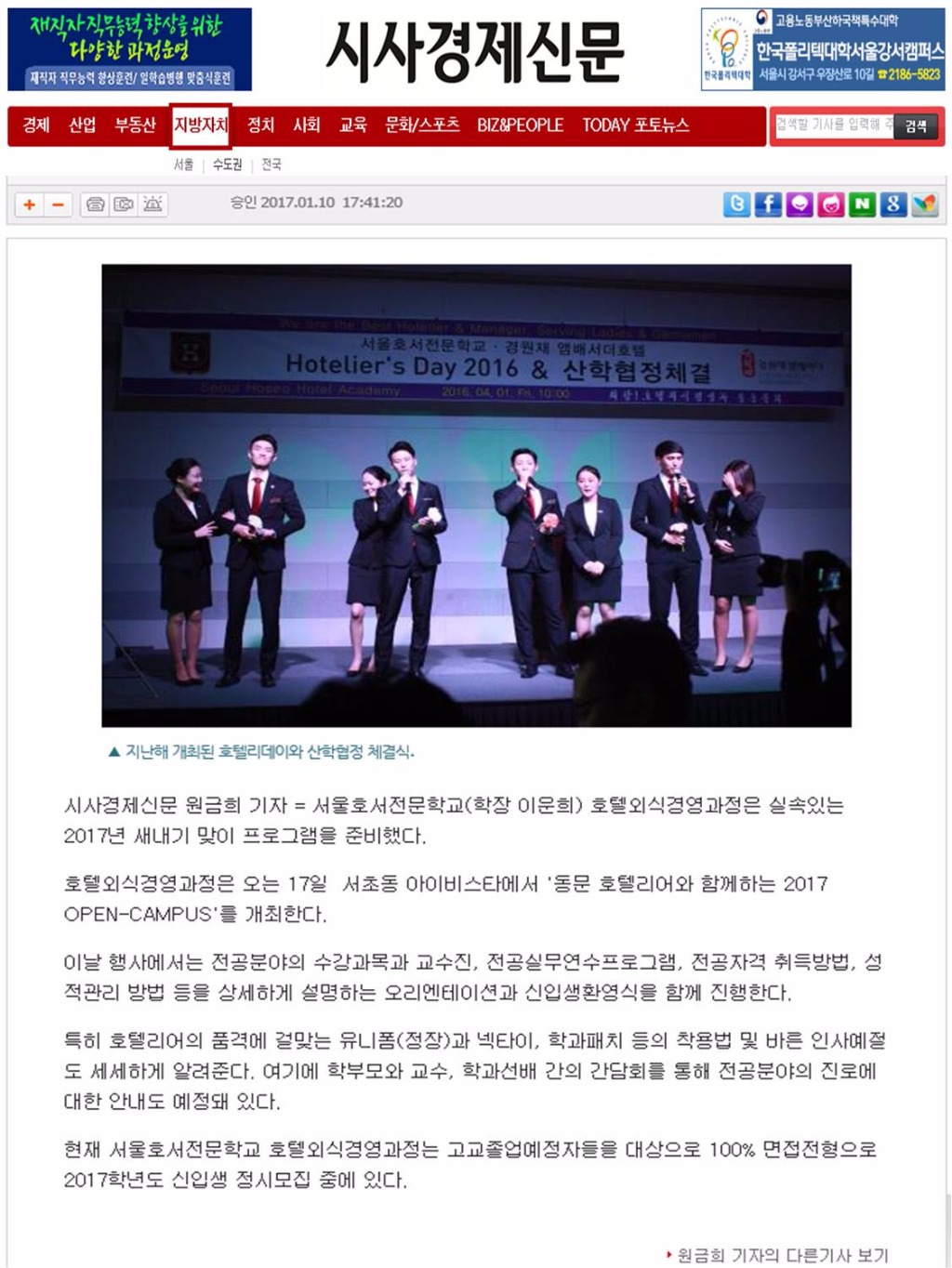Go to the 정치 section
952x1268 pixels.
click(260, 125)
